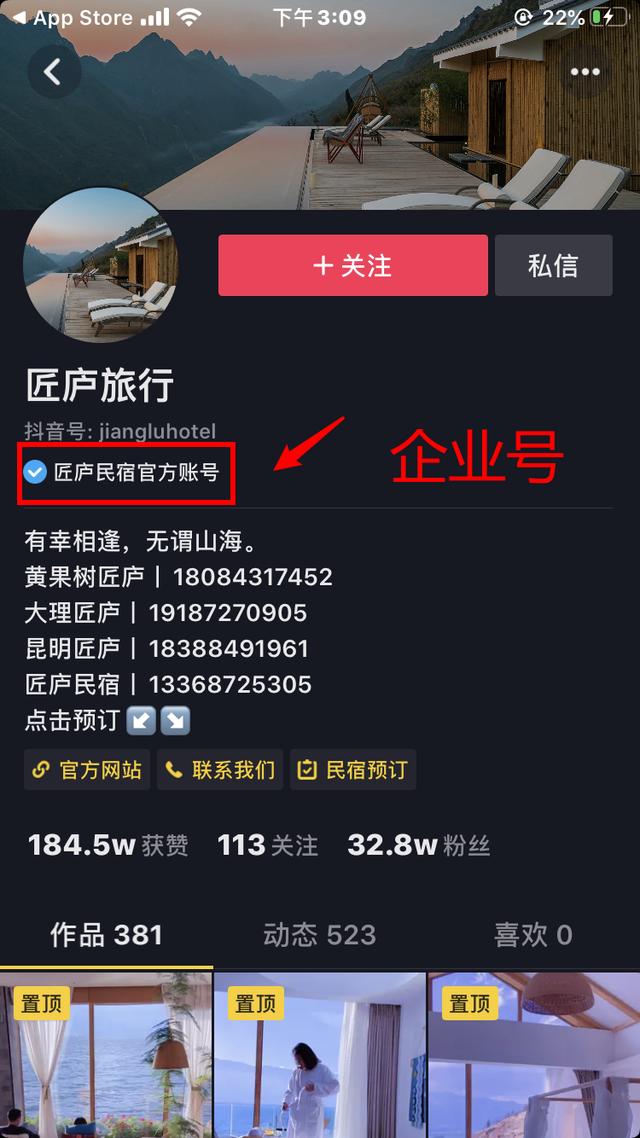The width and height of the screenshot is (640, 1138).
Task: View the 粉丝 followers list
Action: click(418, 846)
